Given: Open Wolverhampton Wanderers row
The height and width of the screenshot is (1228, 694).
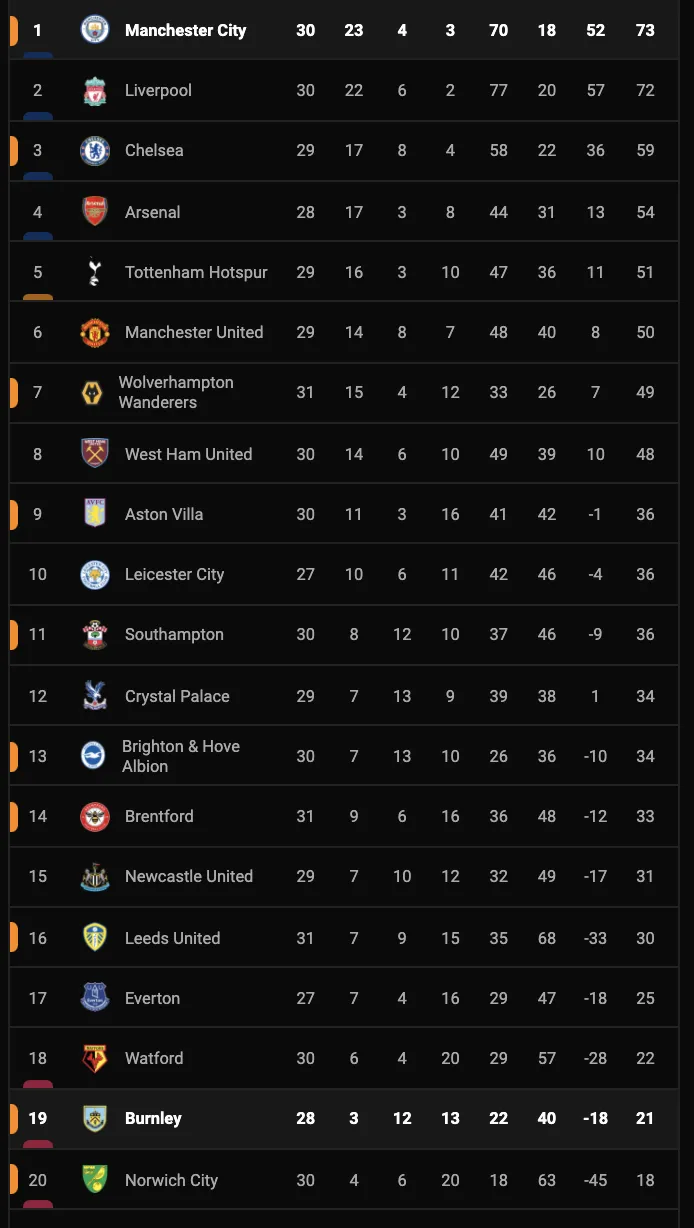Looking at the screenshot, I should tap(176, 392).
